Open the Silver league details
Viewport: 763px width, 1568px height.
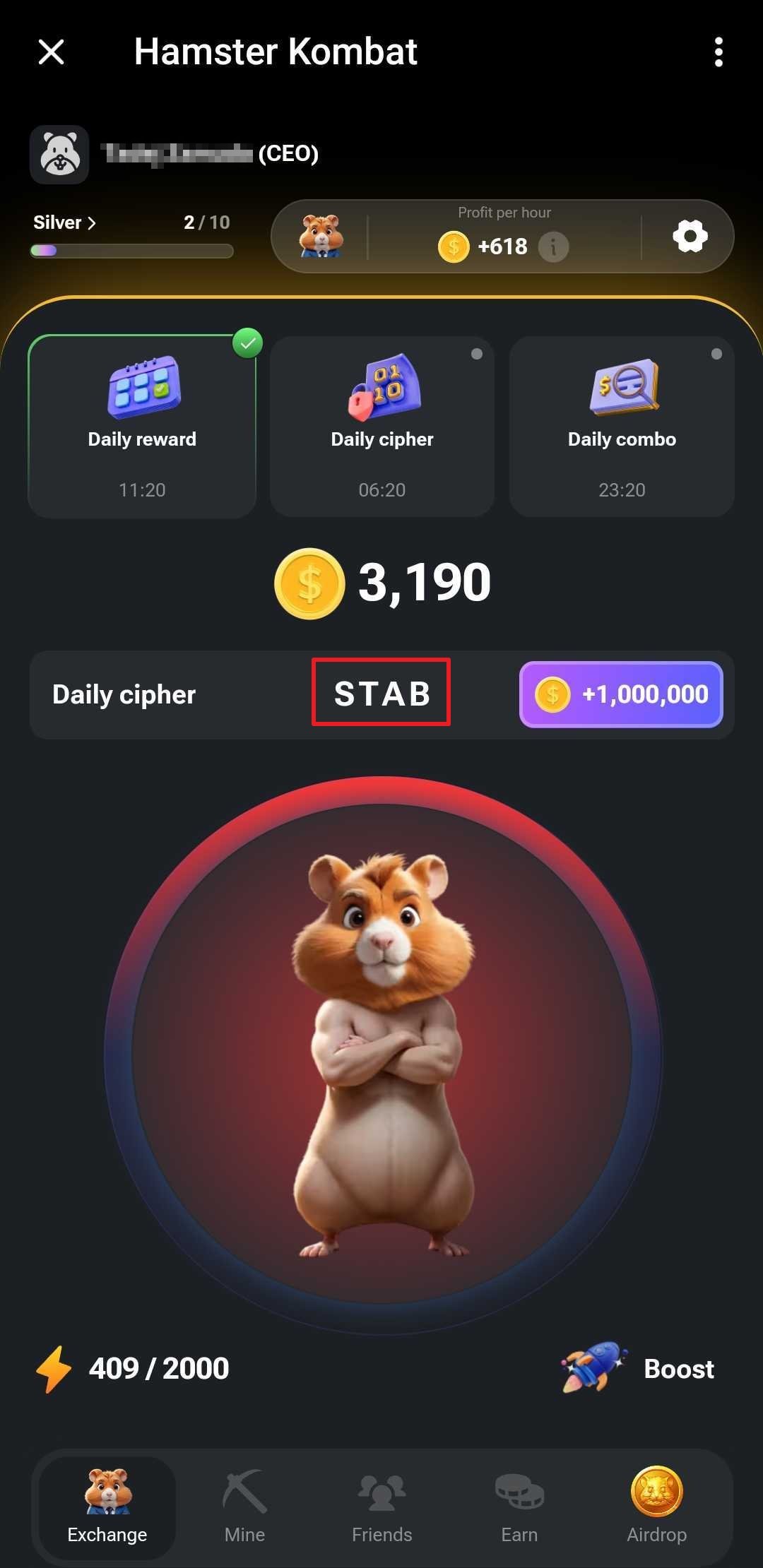click(x=64, y=223)
